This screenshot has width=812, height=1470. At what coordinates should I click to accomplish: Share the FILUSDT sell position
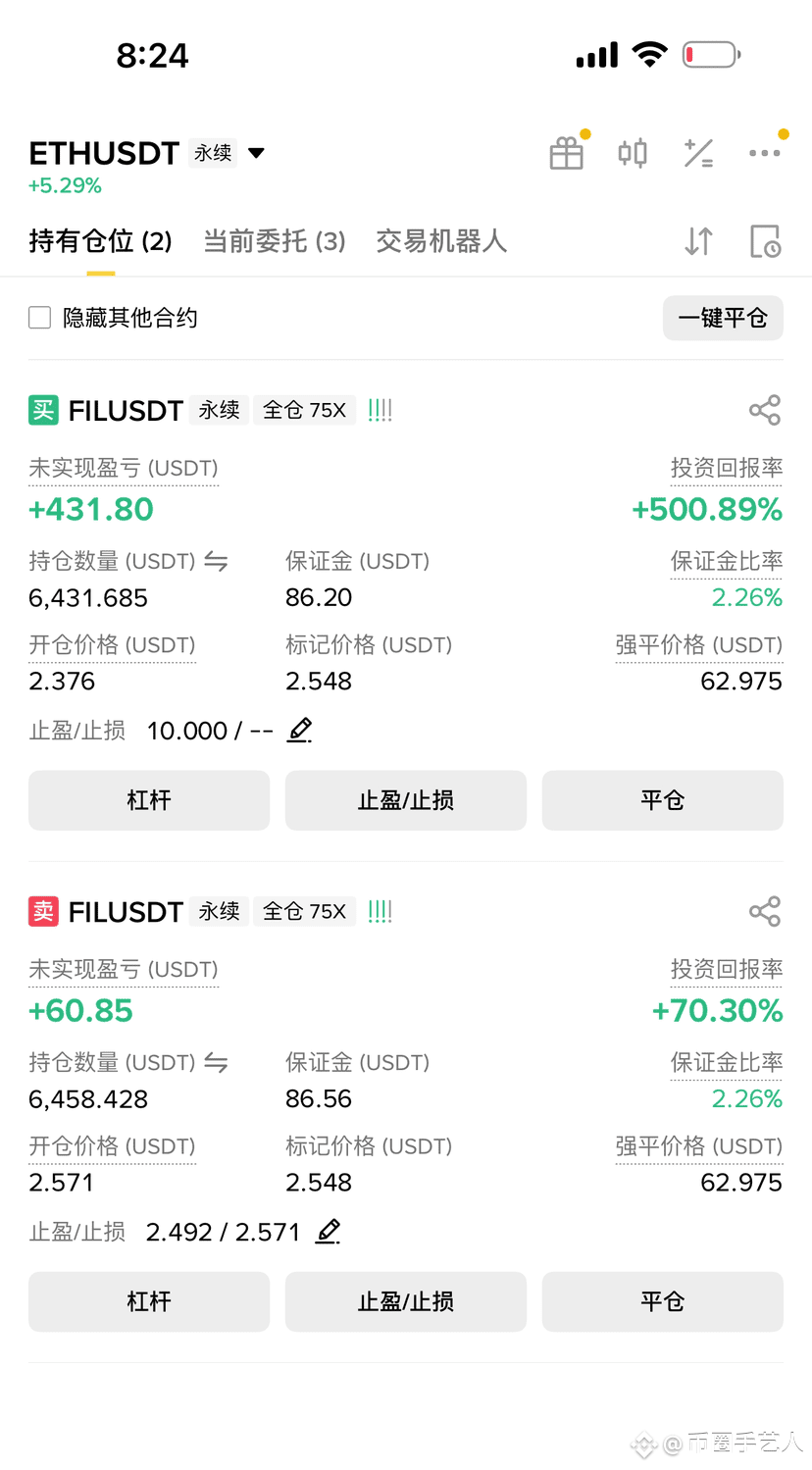tap(765, 911)
